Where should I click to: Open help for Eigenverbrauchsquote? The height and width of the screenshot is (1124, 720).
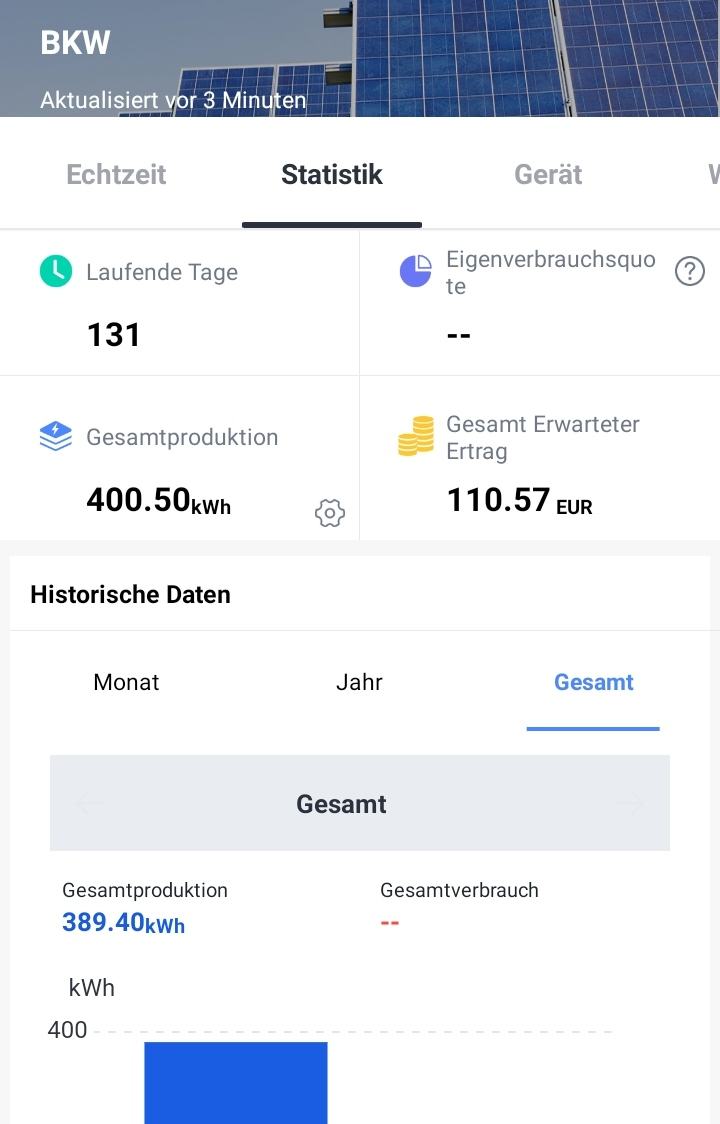[x=690, y=271]
